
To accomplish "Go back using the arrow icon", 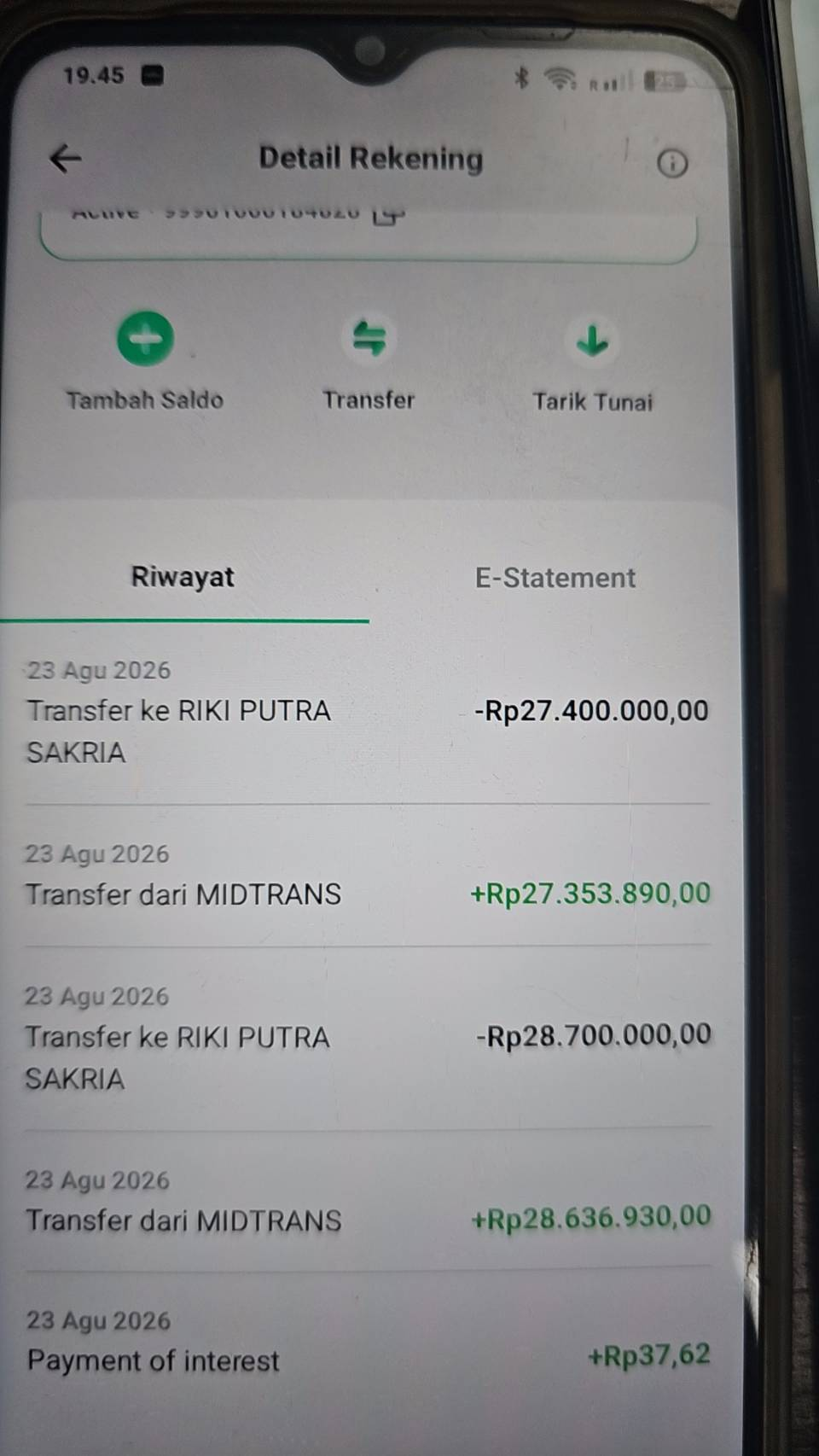I will [65, 158].
